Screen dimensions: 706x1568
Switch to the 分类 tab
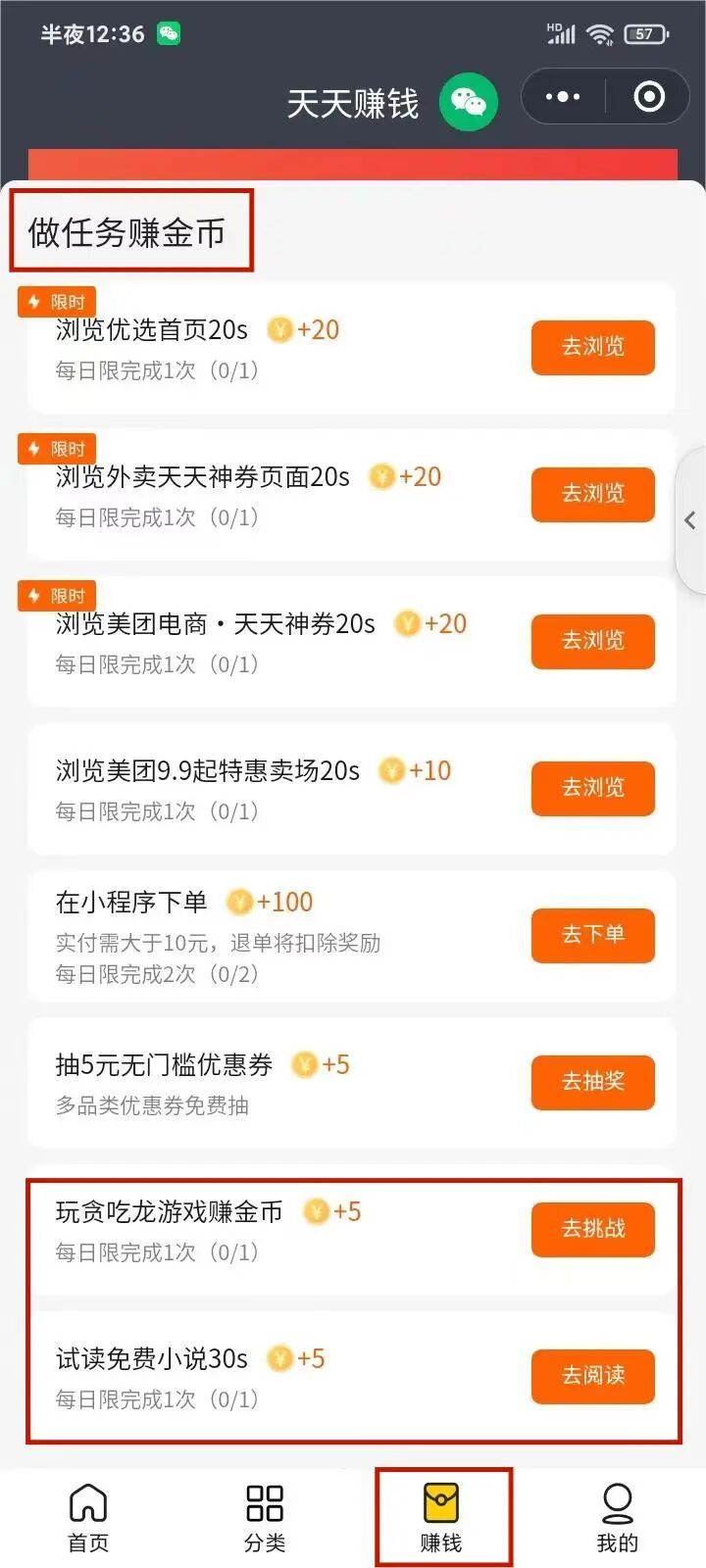coord(265,1518)
